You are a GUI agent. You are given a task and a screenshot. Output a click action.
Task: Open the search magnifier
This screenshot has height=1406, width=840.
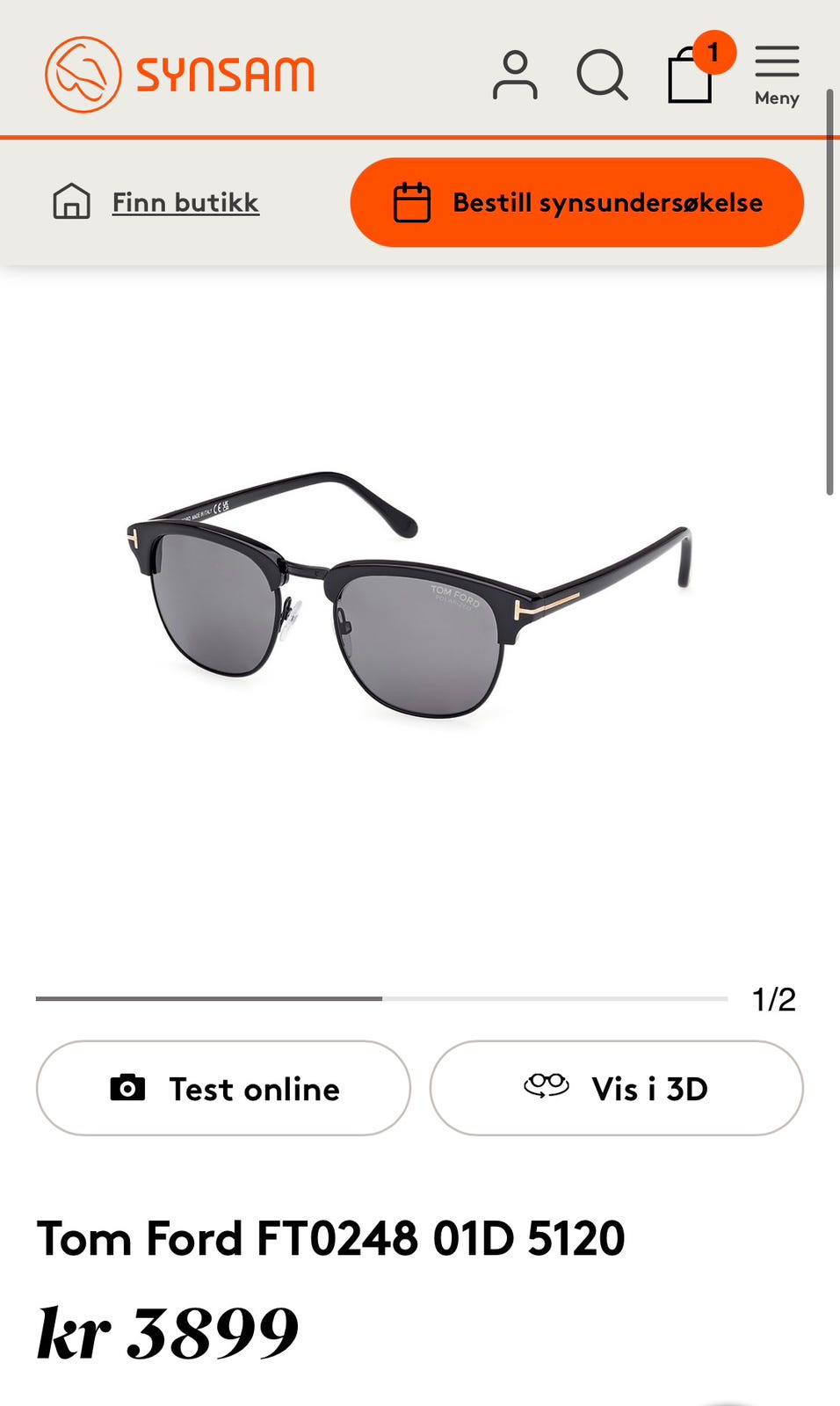coord(603,75)
